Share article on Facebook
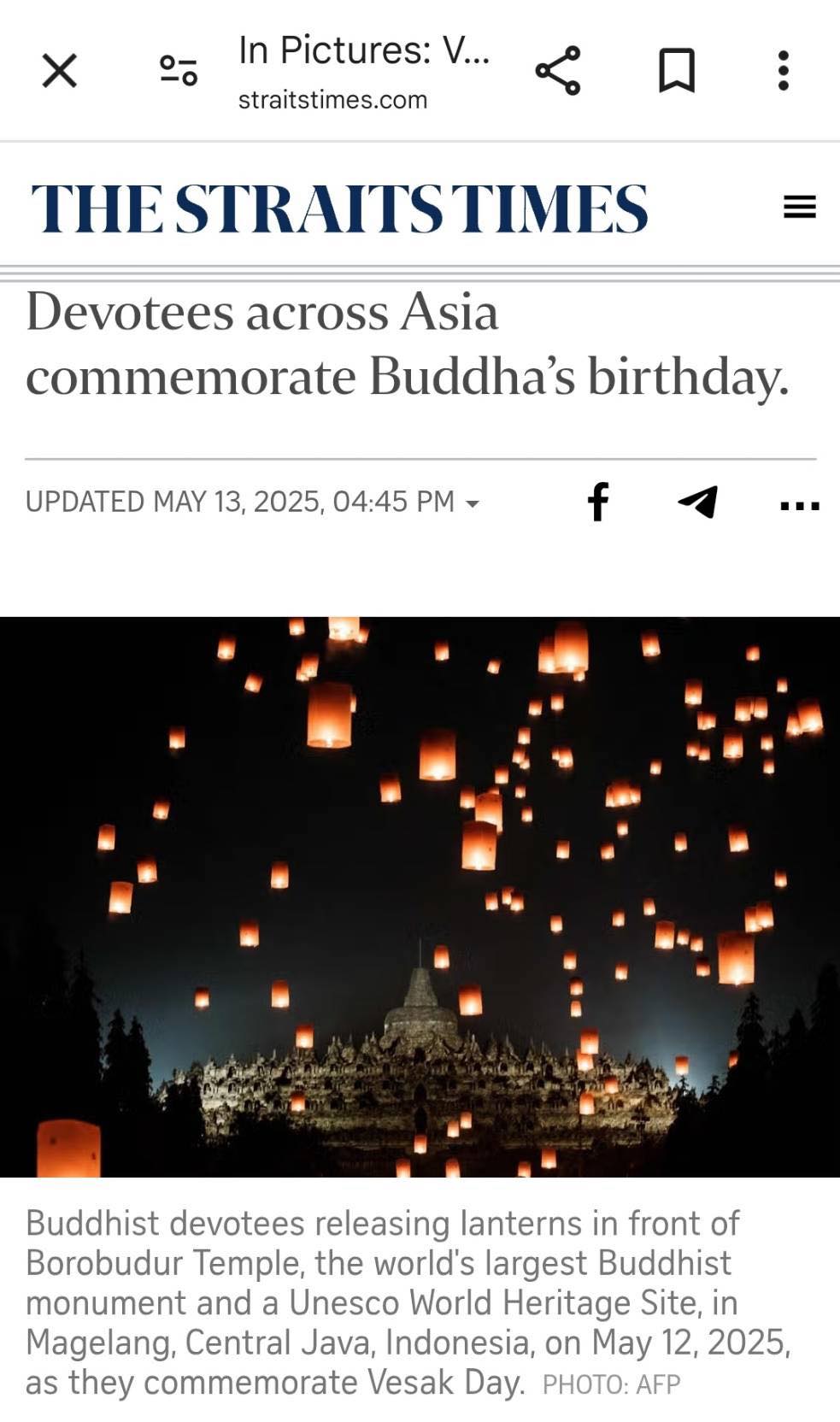This screenshot has height=1422, width=840. (598, 502)
